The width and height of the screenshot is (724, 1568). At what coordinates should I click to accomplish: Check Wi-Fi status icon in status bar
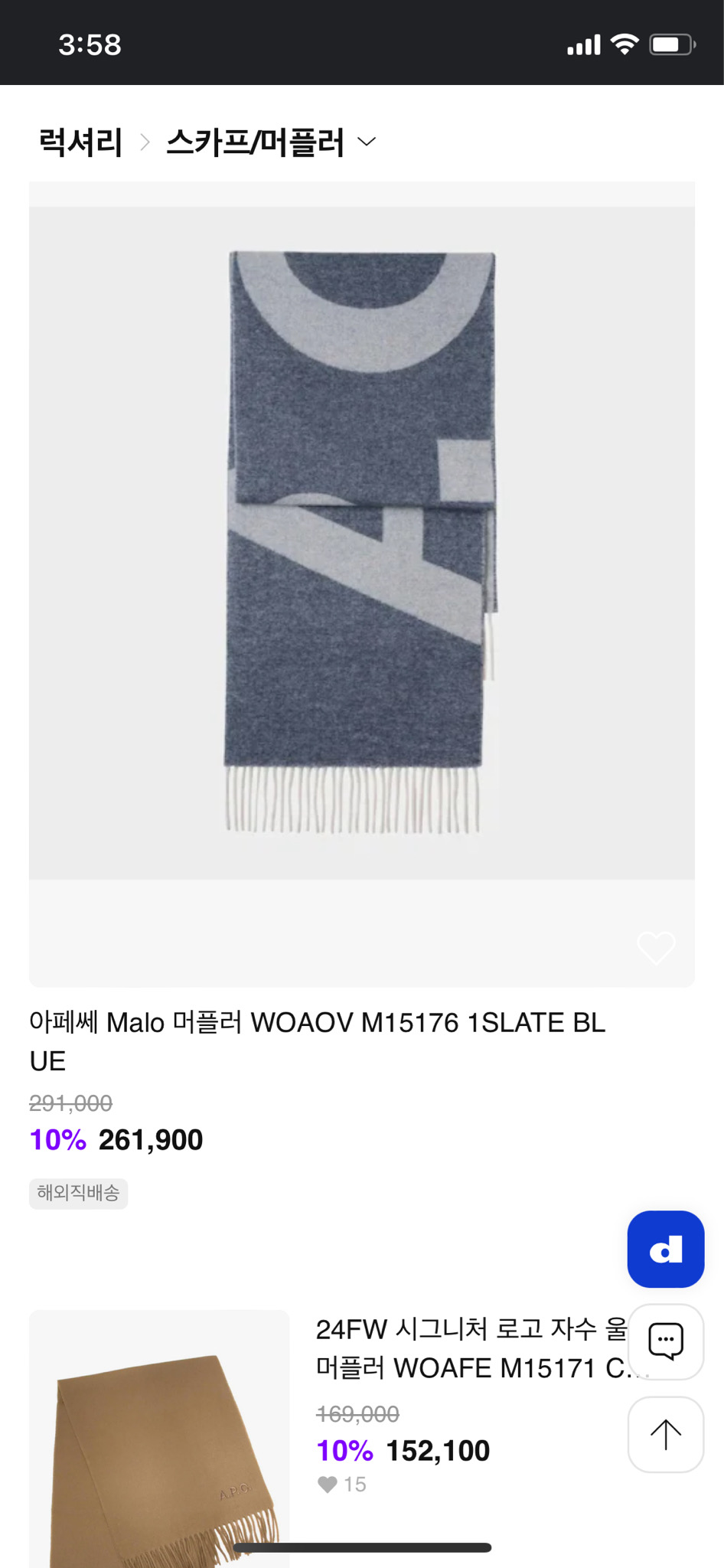(x=625, y=44)
